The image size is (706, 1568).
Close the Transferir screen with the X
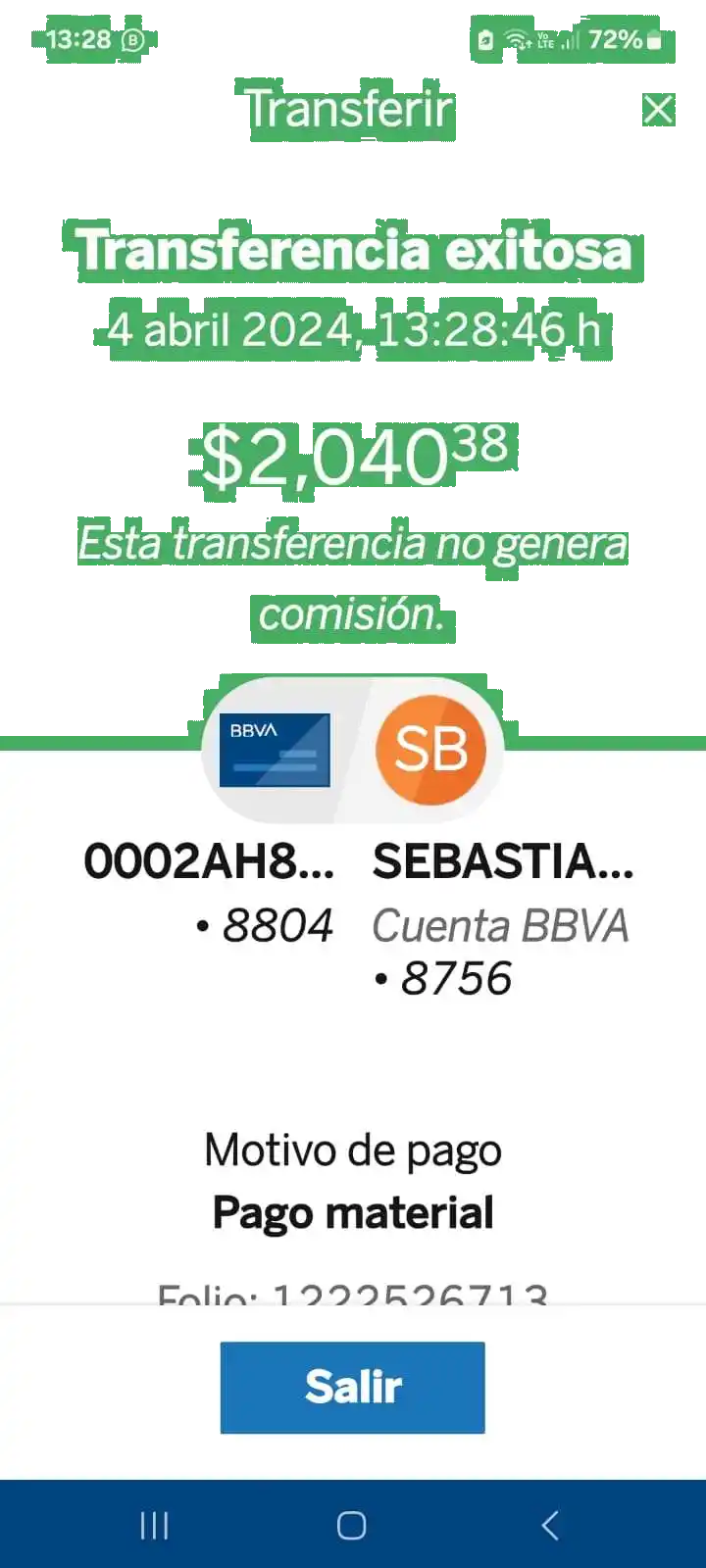click(658, 109)
